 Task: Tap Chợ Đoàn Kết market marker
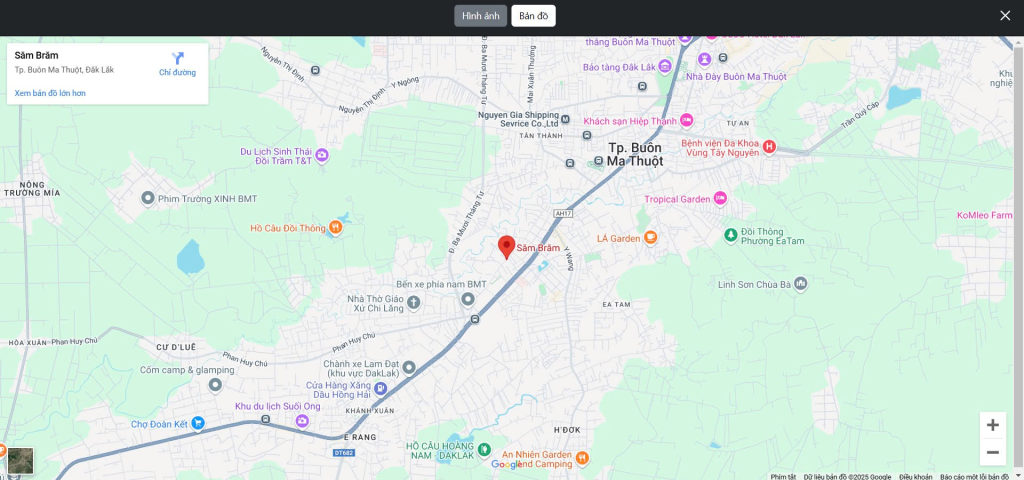[x=198, y=423]
